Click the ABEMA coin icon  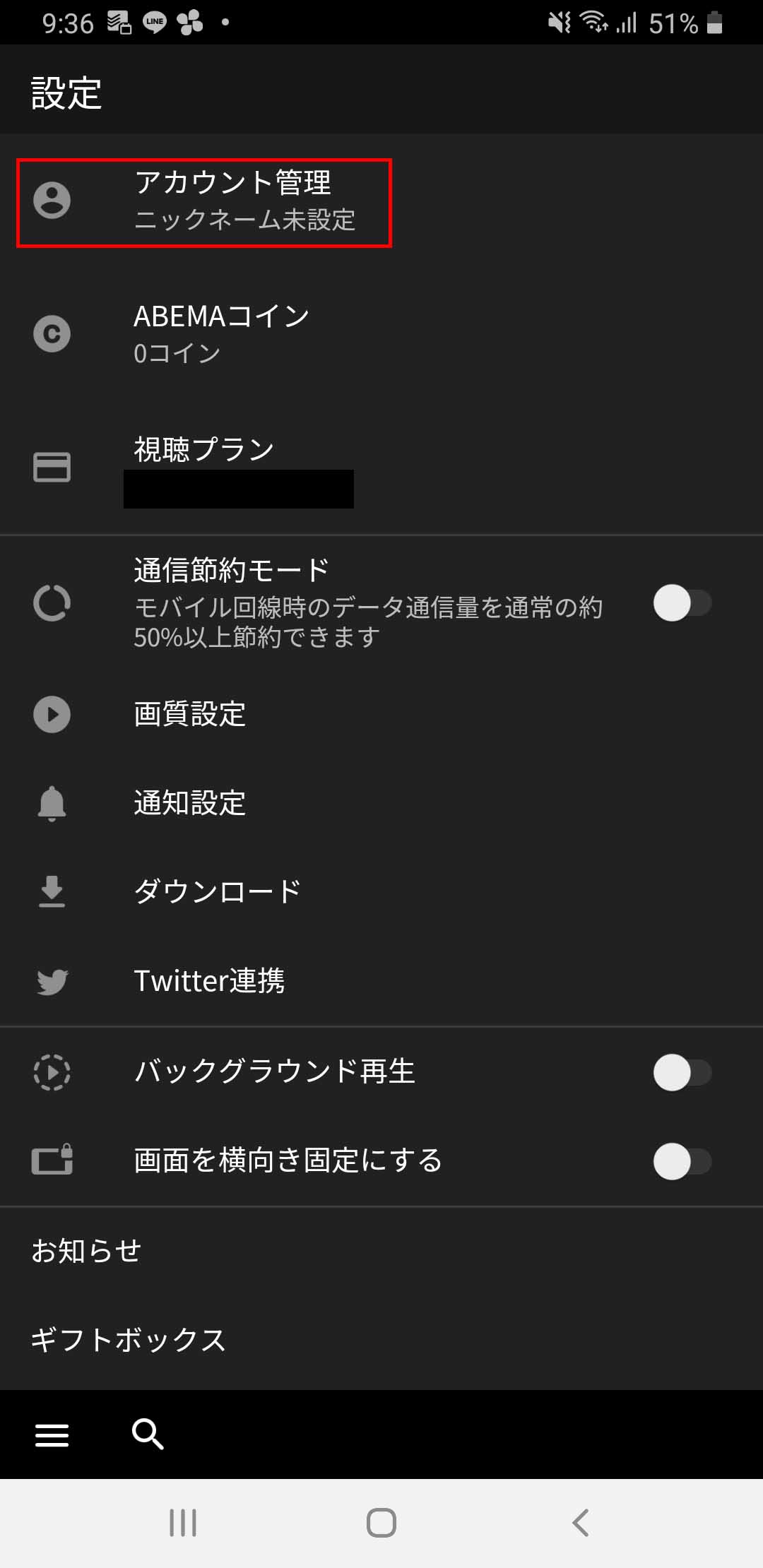point(52,333)
